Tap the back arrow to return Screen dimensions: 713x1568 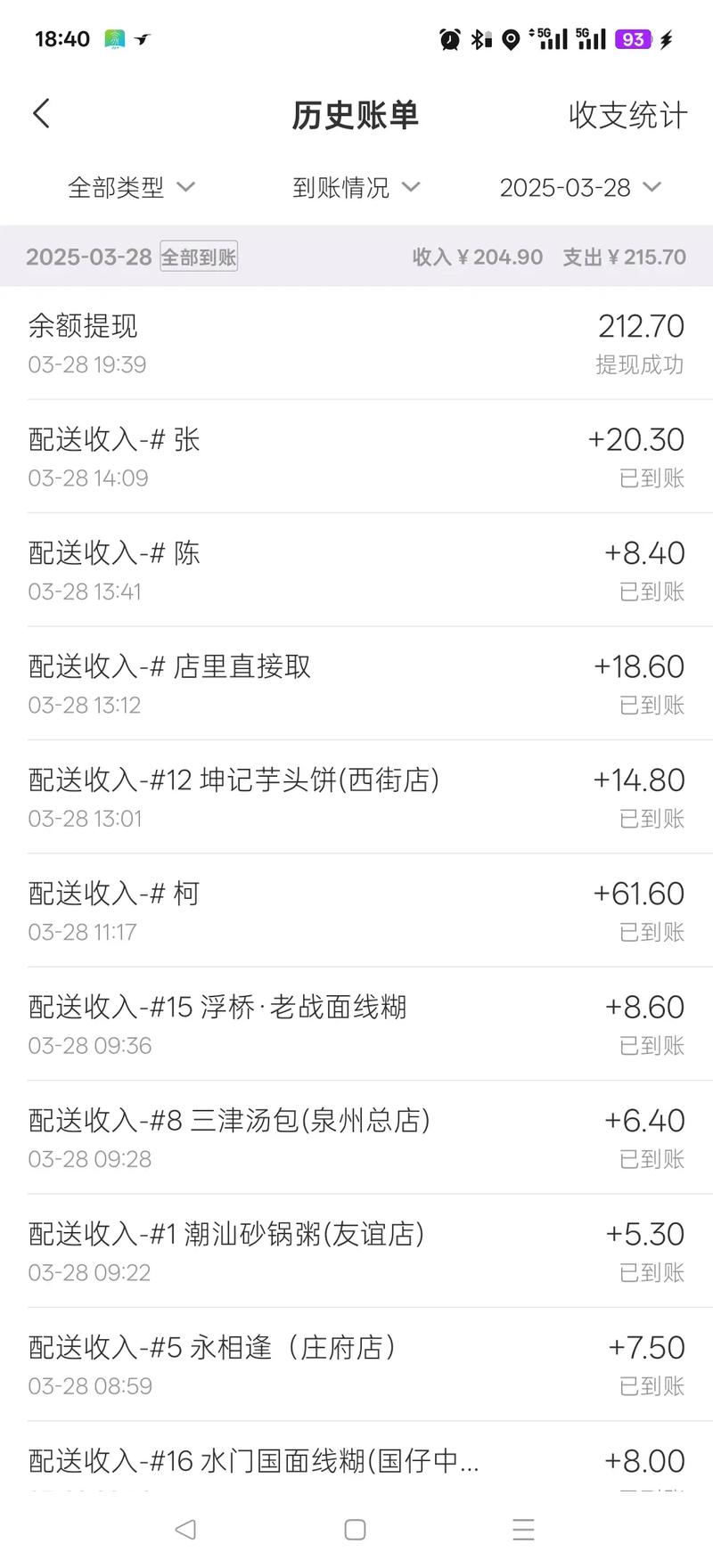tap(40, 113)
